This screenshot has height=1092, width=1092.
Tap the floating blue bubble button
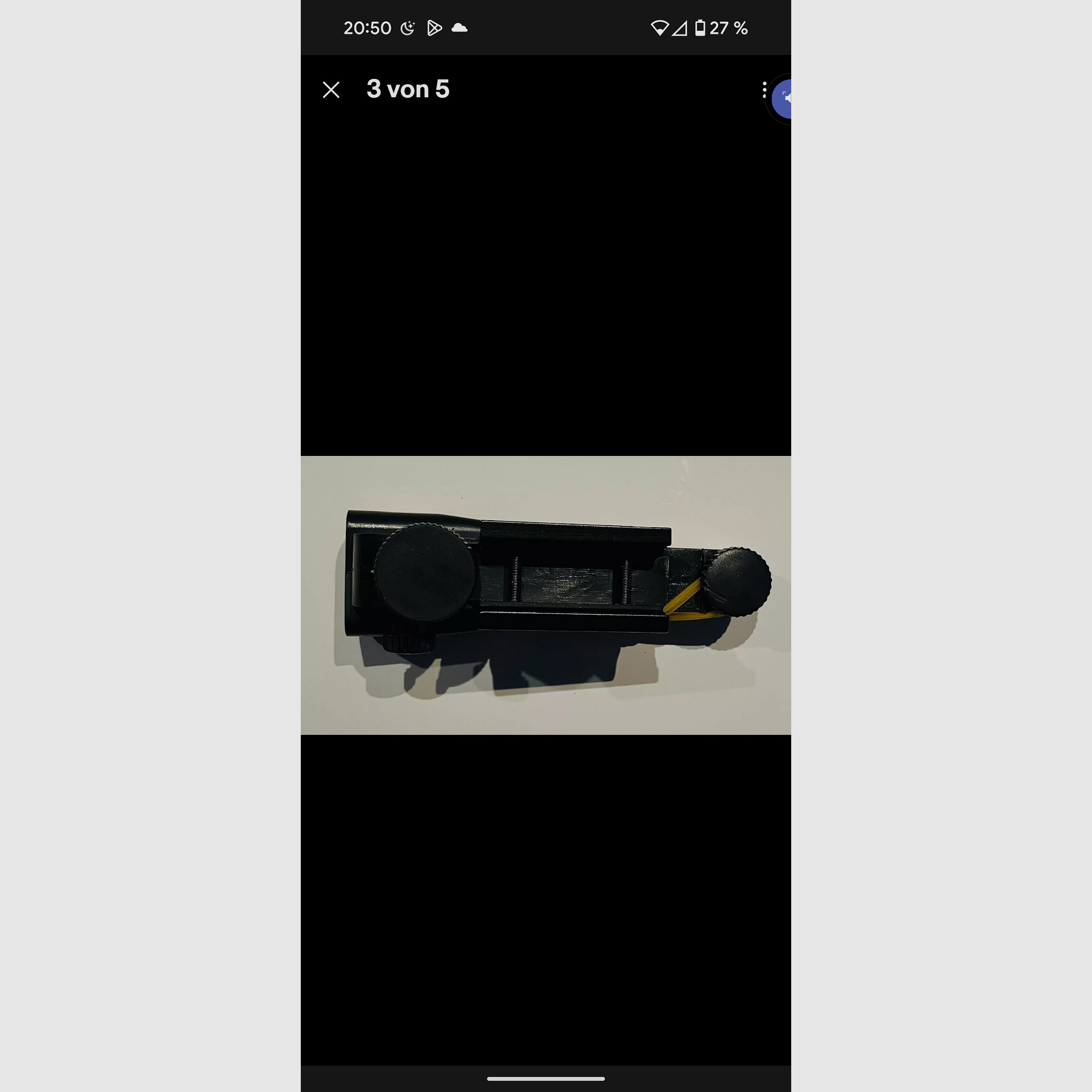click(783, 99)
